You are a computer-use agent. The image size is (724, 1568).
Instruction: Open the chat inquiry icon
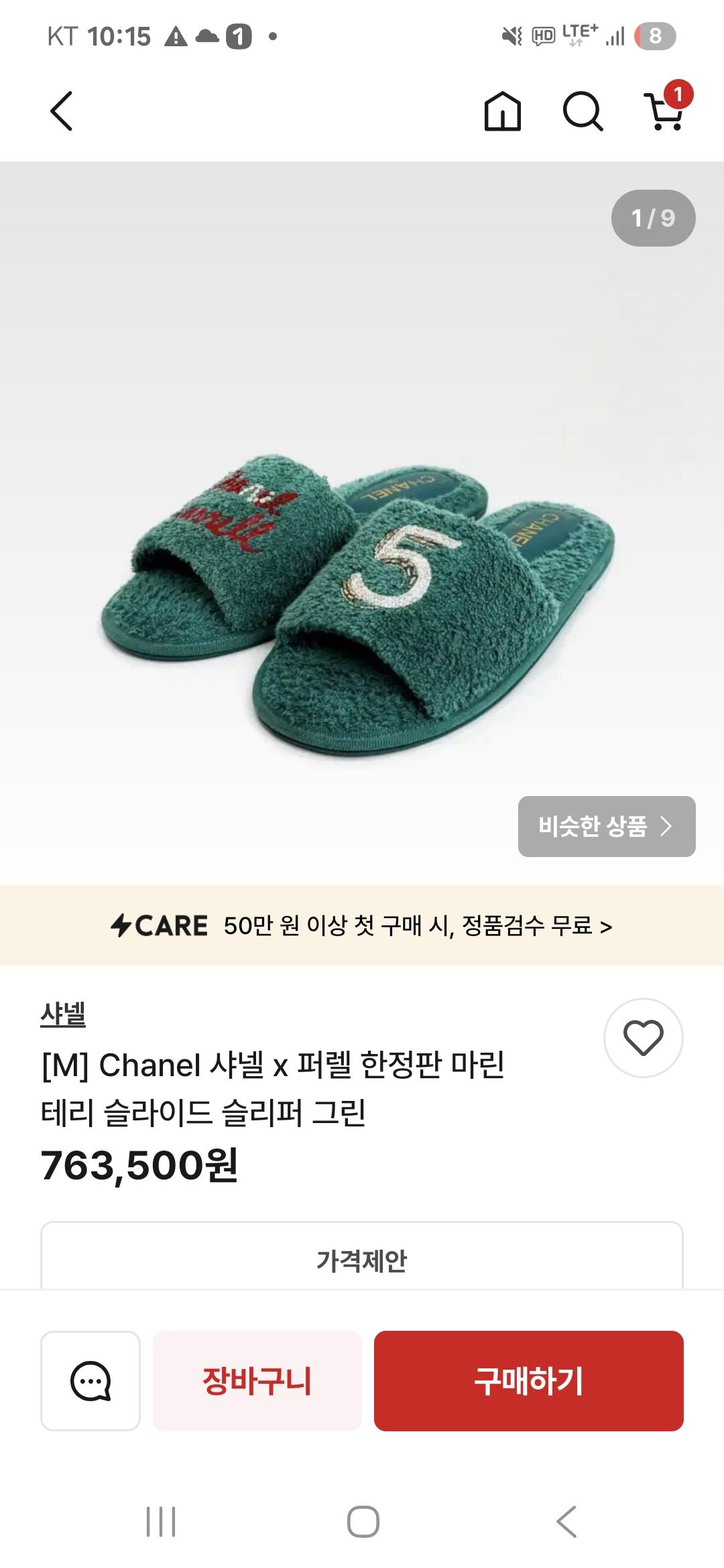(90, 1381)
